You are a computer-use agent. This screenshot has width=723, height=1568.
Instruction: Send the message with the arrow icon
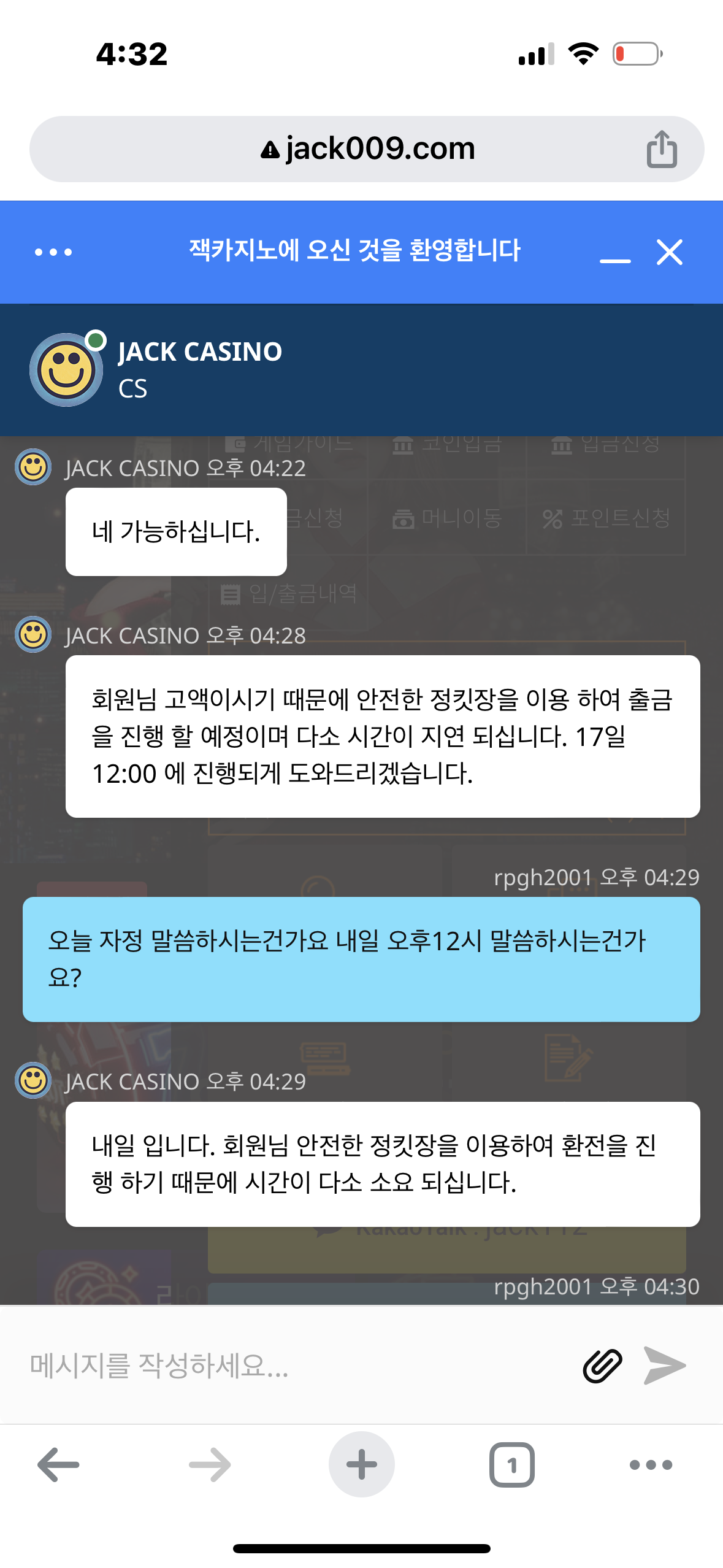665,1366
